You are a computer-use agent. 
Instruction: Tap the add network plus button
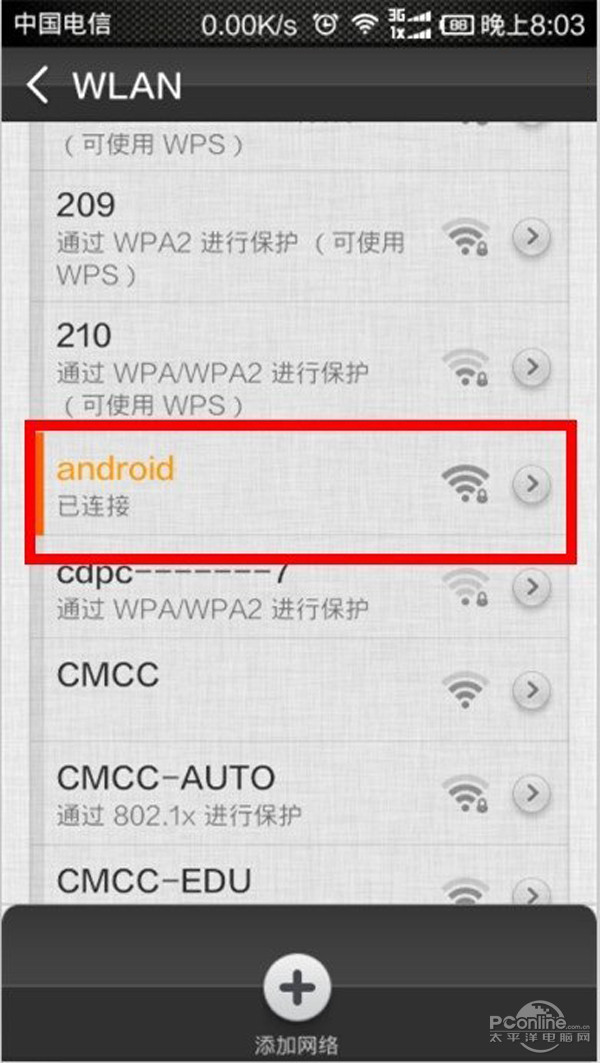pos(297,988)
